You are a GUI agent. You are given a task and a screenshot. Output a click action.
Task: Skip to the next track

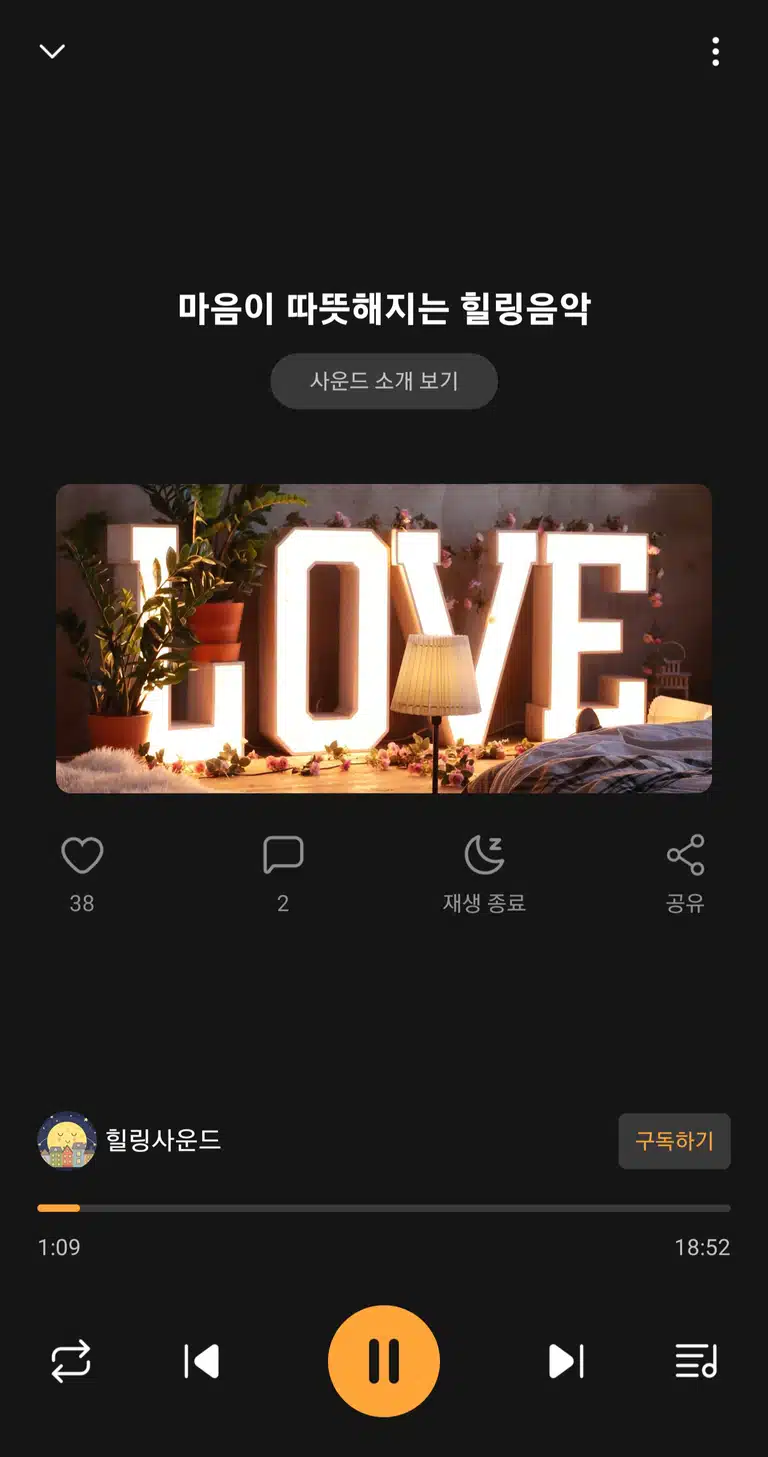coord(566,1361)
